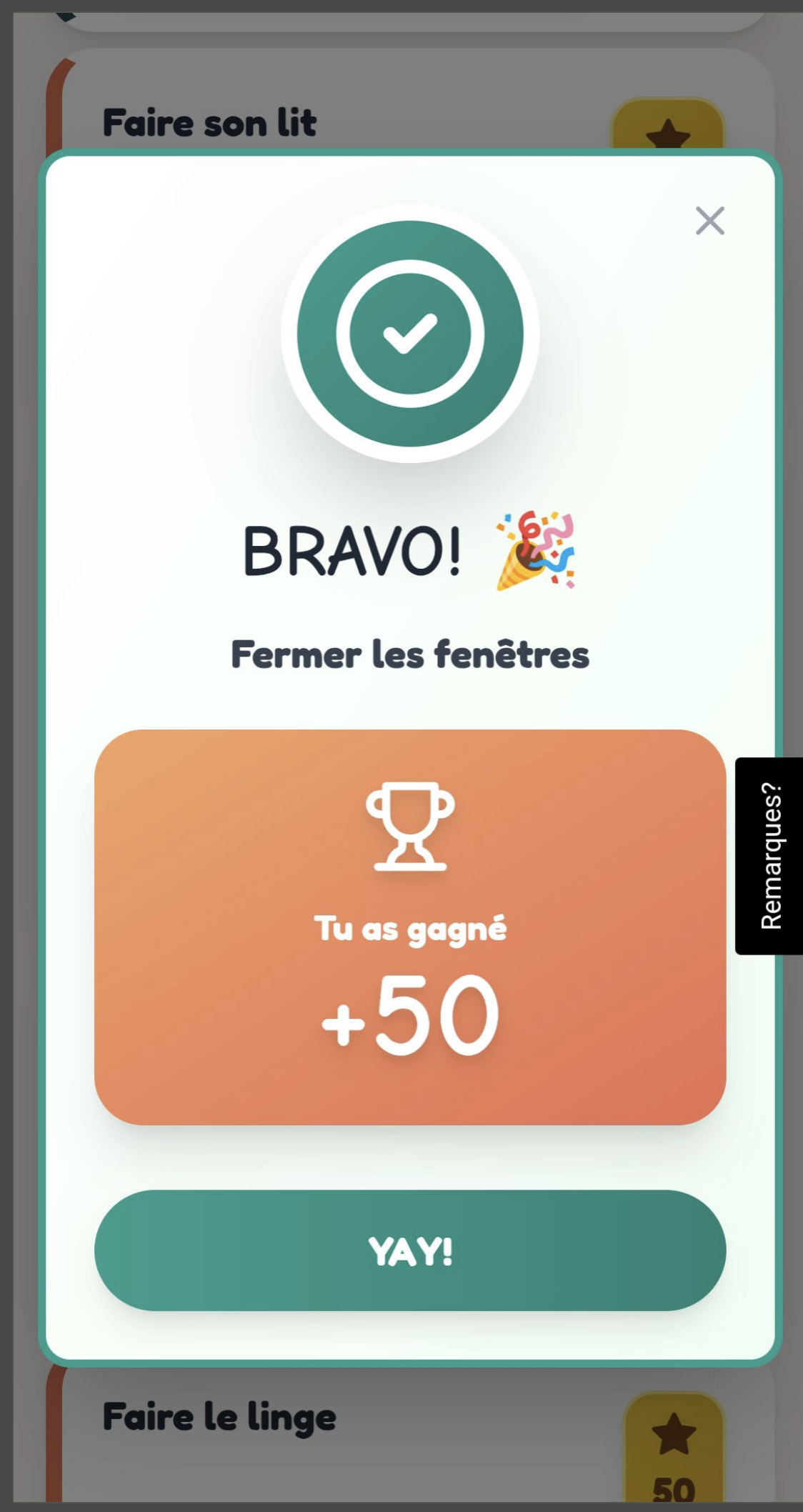
Task: Open the Remarques? feedback tab
Action: point(769,855)
